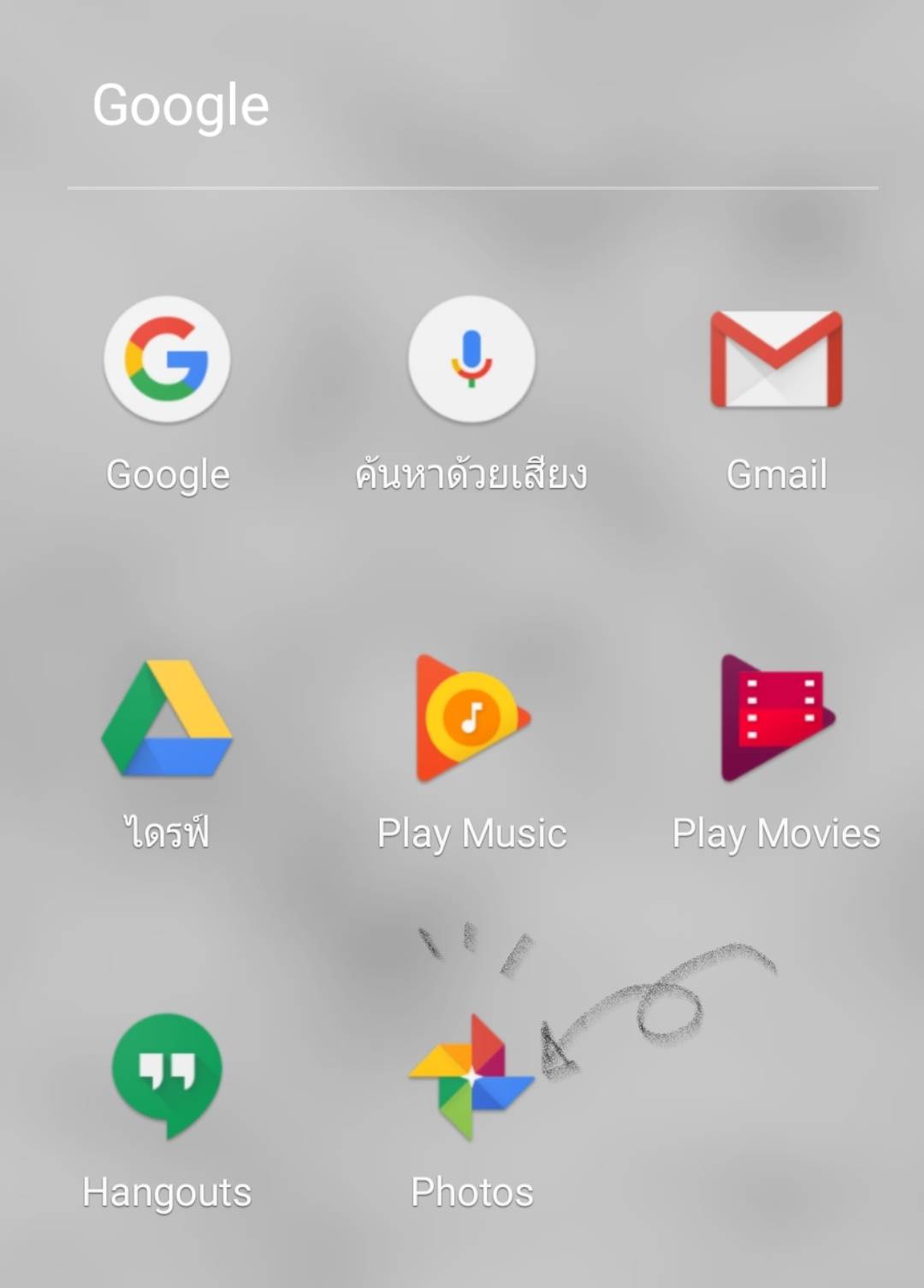Launch Play Music

coord(471,719)
